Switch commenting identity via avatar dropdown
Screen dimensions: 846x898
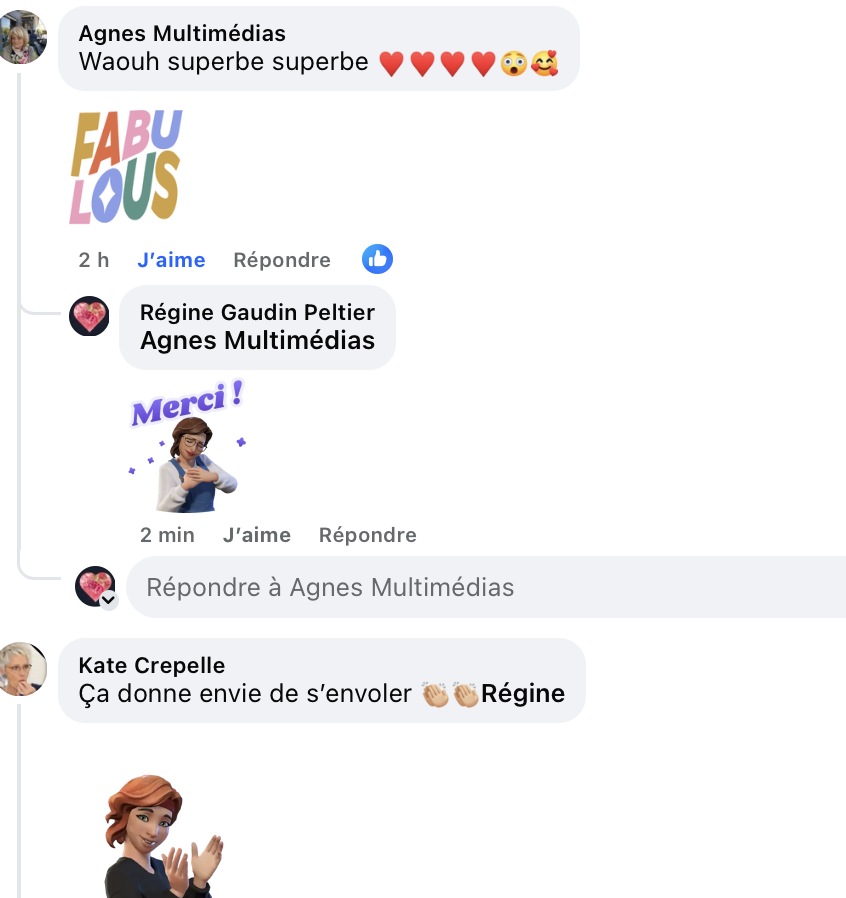pos(109,600)
